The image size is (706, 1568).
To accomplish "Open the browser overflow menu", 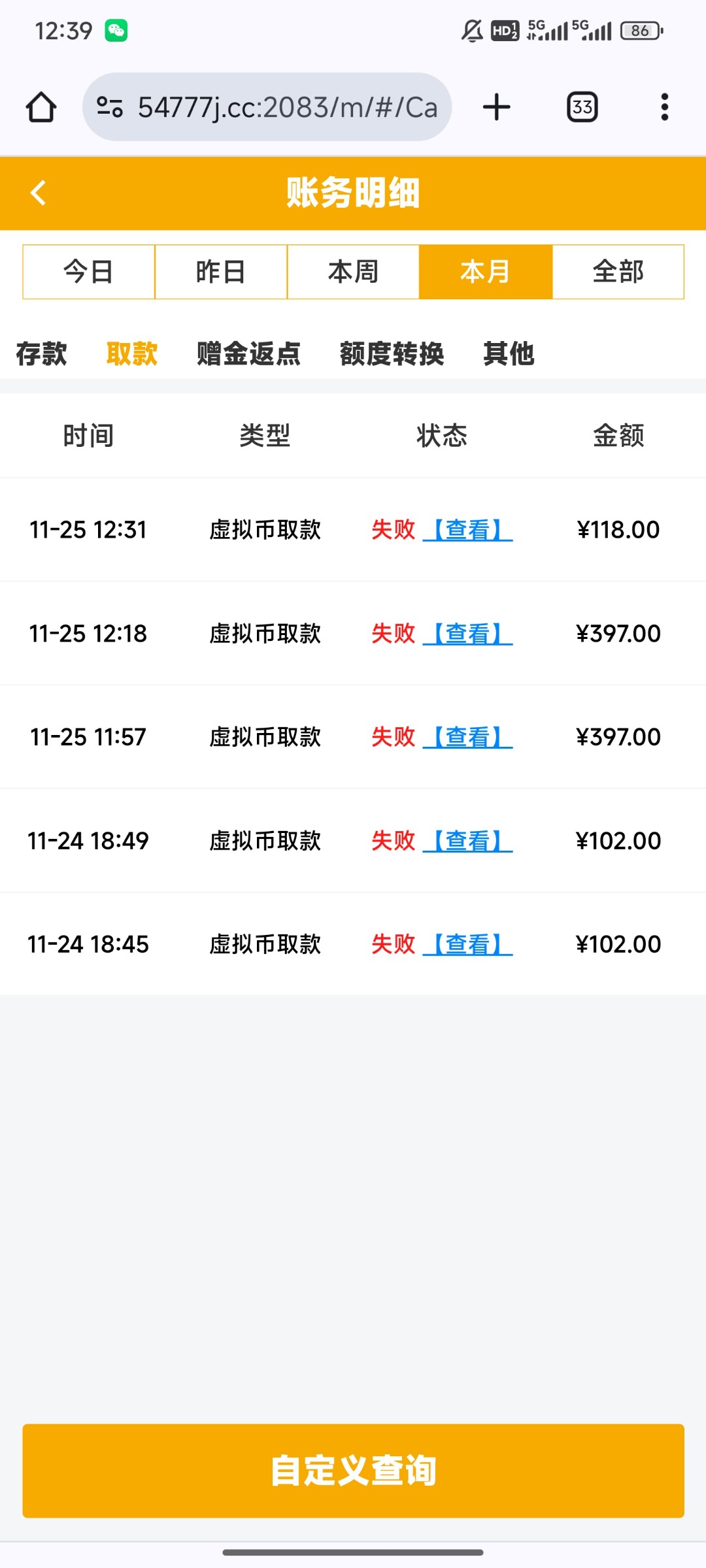I will click(664, 107).
